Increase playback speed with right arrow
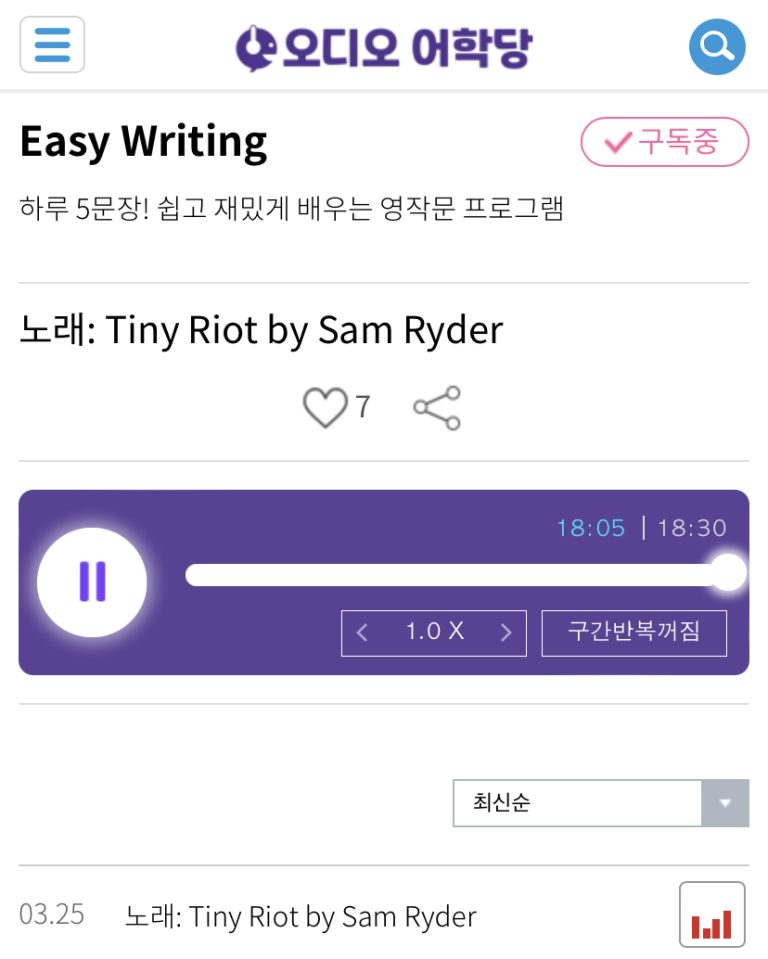The width and height of the screenshot is (768, 959). 505,632
